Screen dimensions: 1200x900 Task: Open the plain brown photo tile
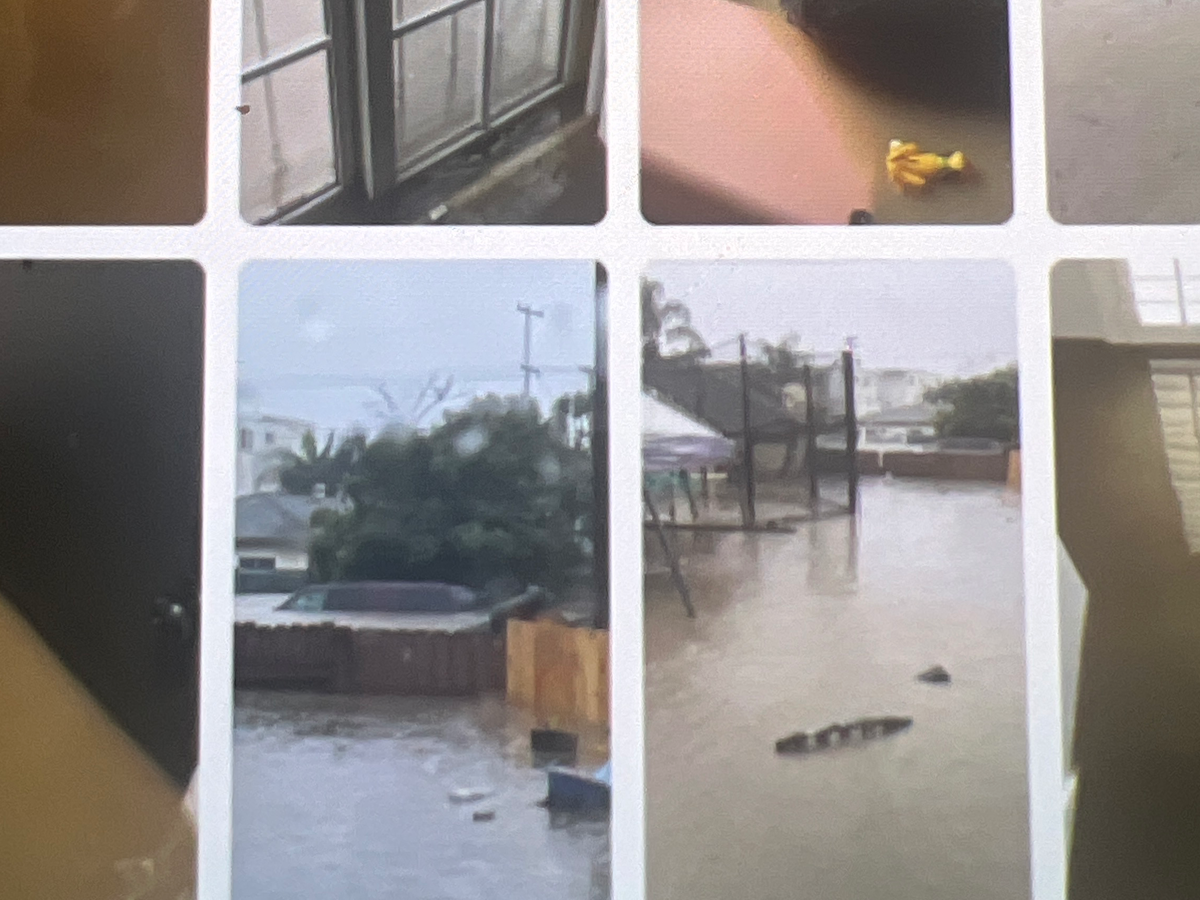pyautogui.click(x=100, y=110)
